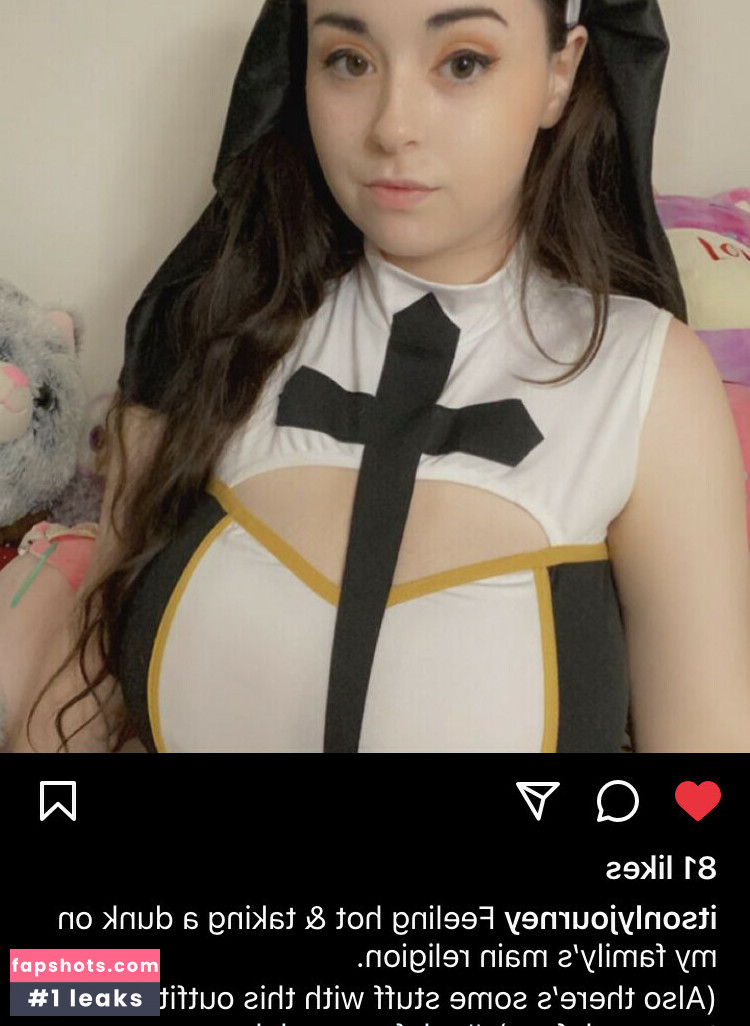Open the itsonlyjourney profile from the caption

(x=610, y=918)
